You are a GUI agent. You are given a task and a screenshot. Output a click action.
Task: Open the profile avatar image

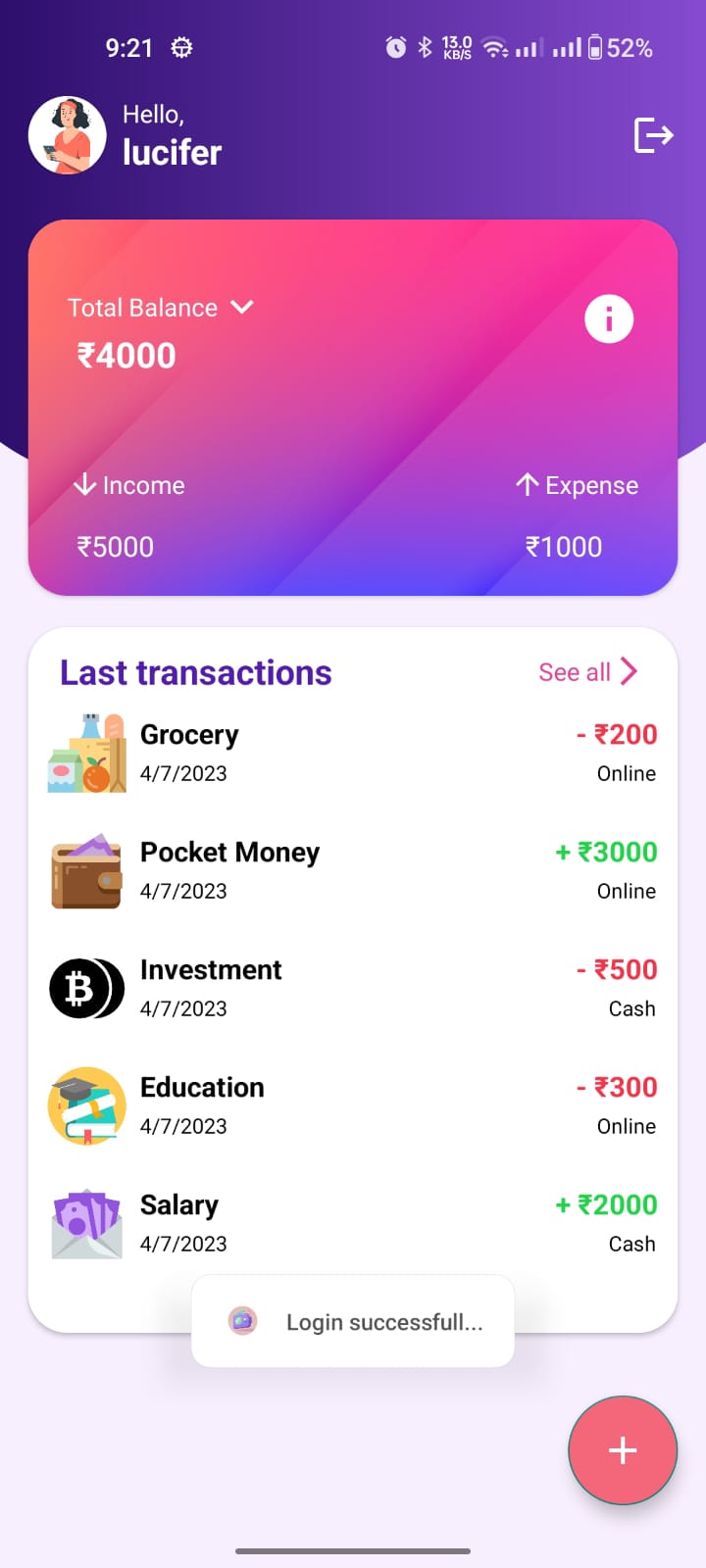tap(68, 134)
